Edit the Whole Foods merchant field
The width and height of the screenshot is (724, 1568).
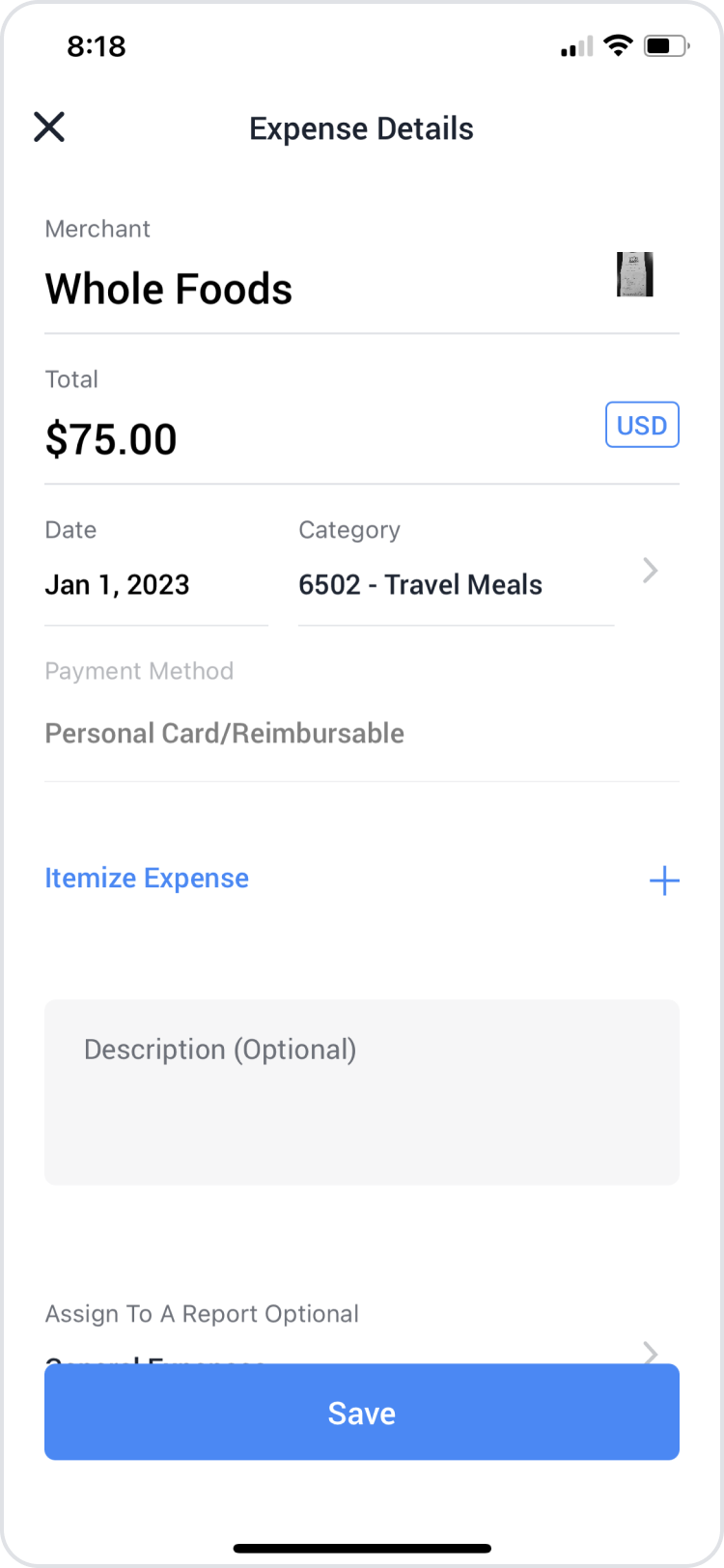click(169, 290)
